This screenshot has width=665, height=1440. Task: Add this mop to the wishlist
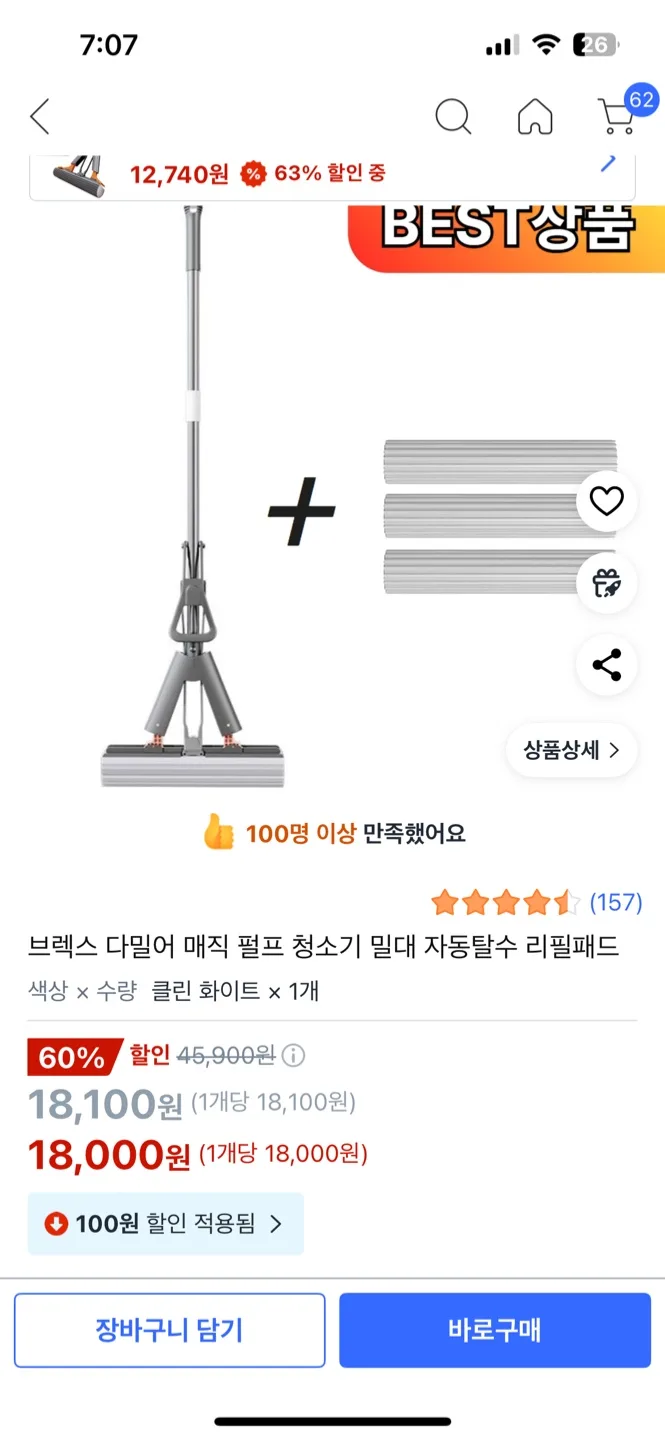(x=606, y=501)
